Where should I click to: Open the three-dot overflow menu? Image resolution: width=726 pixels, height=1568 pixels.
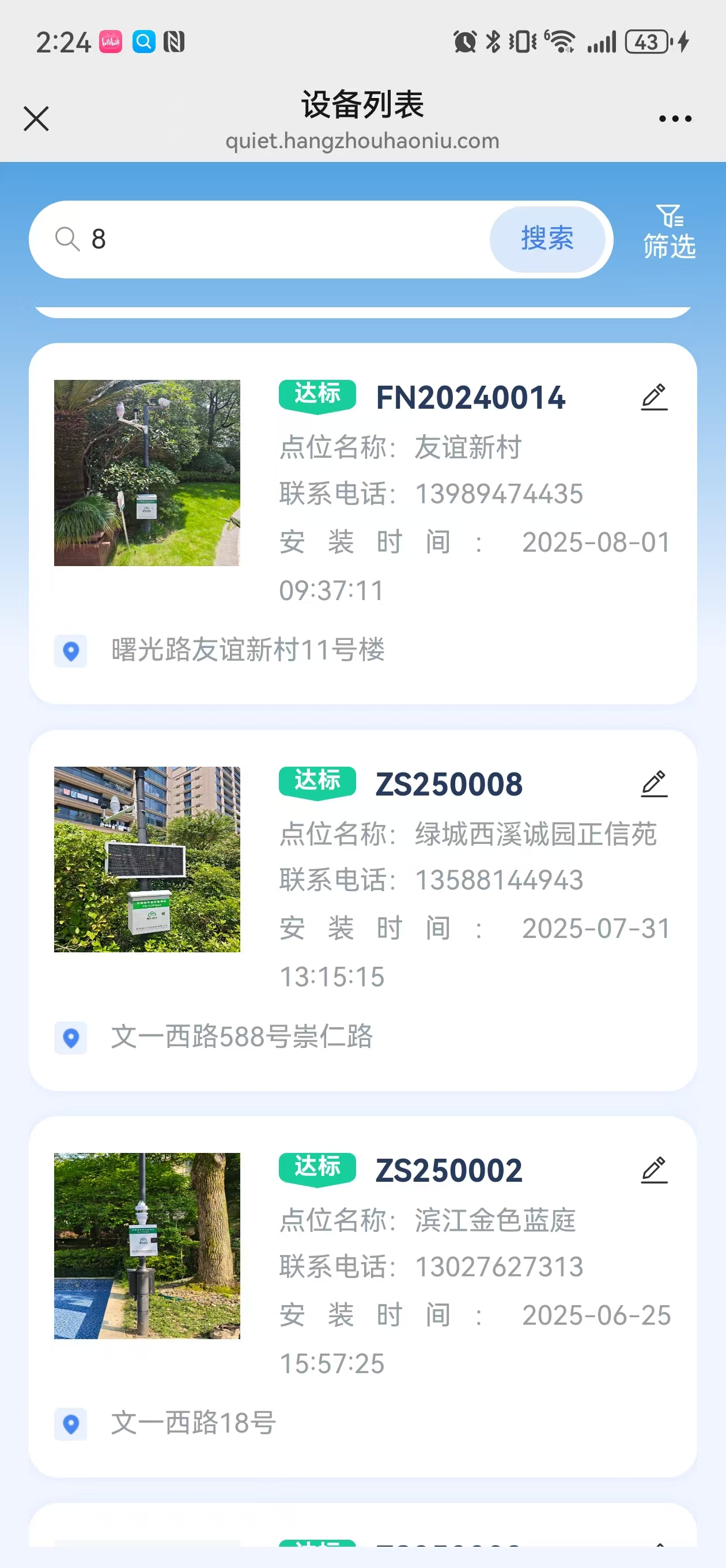675,119
